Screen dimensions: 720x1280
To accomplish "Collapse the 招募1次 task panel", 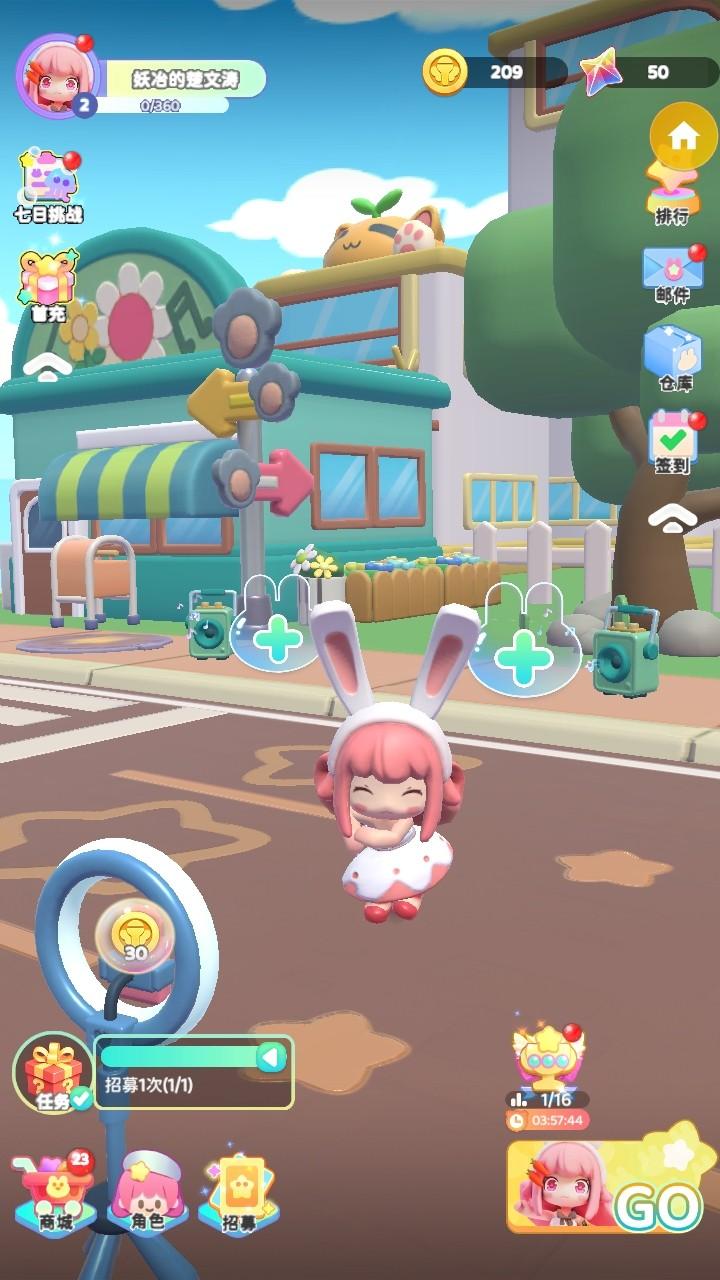I will coord(270,1057).
